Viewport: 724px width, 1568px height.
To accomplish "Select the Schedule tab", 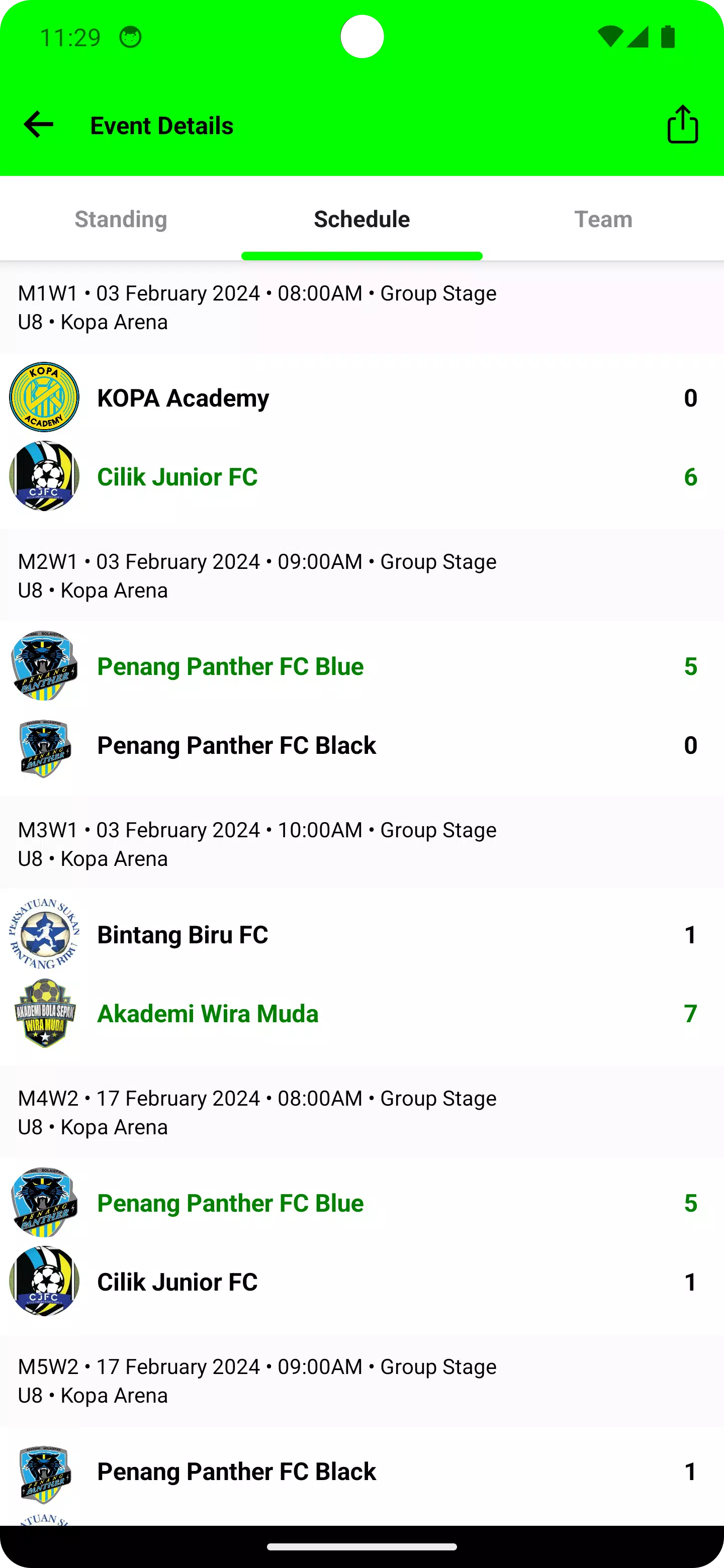I will point(361,219).
